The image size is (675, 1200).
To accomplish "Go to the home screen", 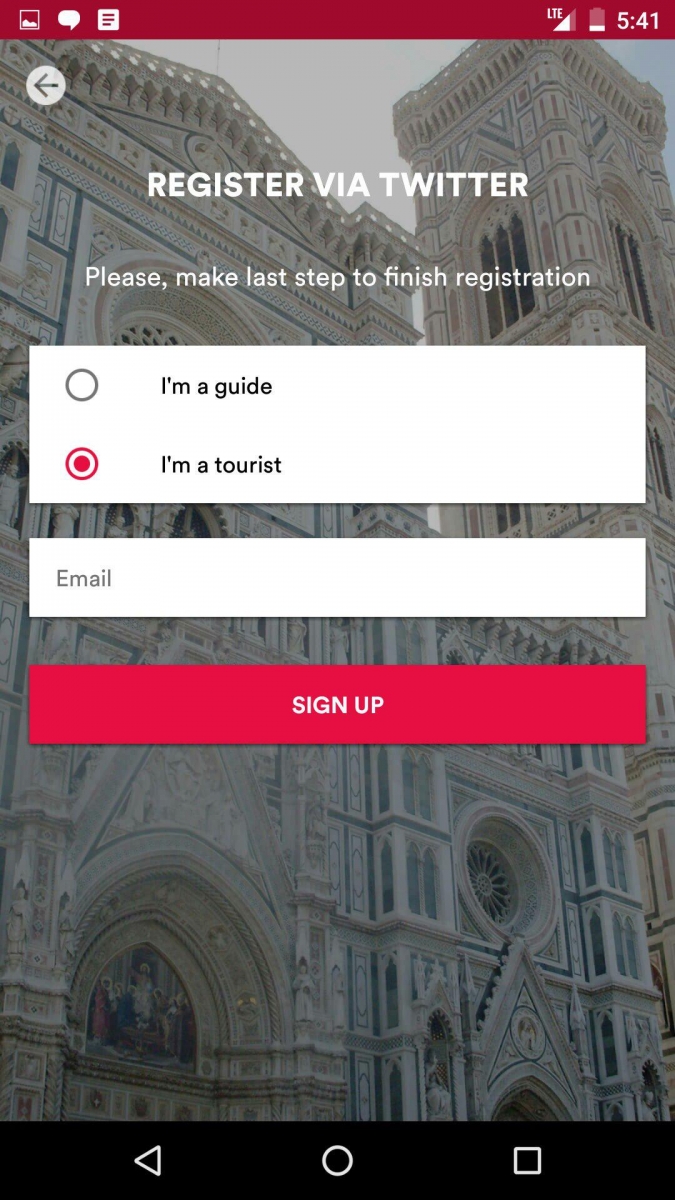I will click(337, 1160).
